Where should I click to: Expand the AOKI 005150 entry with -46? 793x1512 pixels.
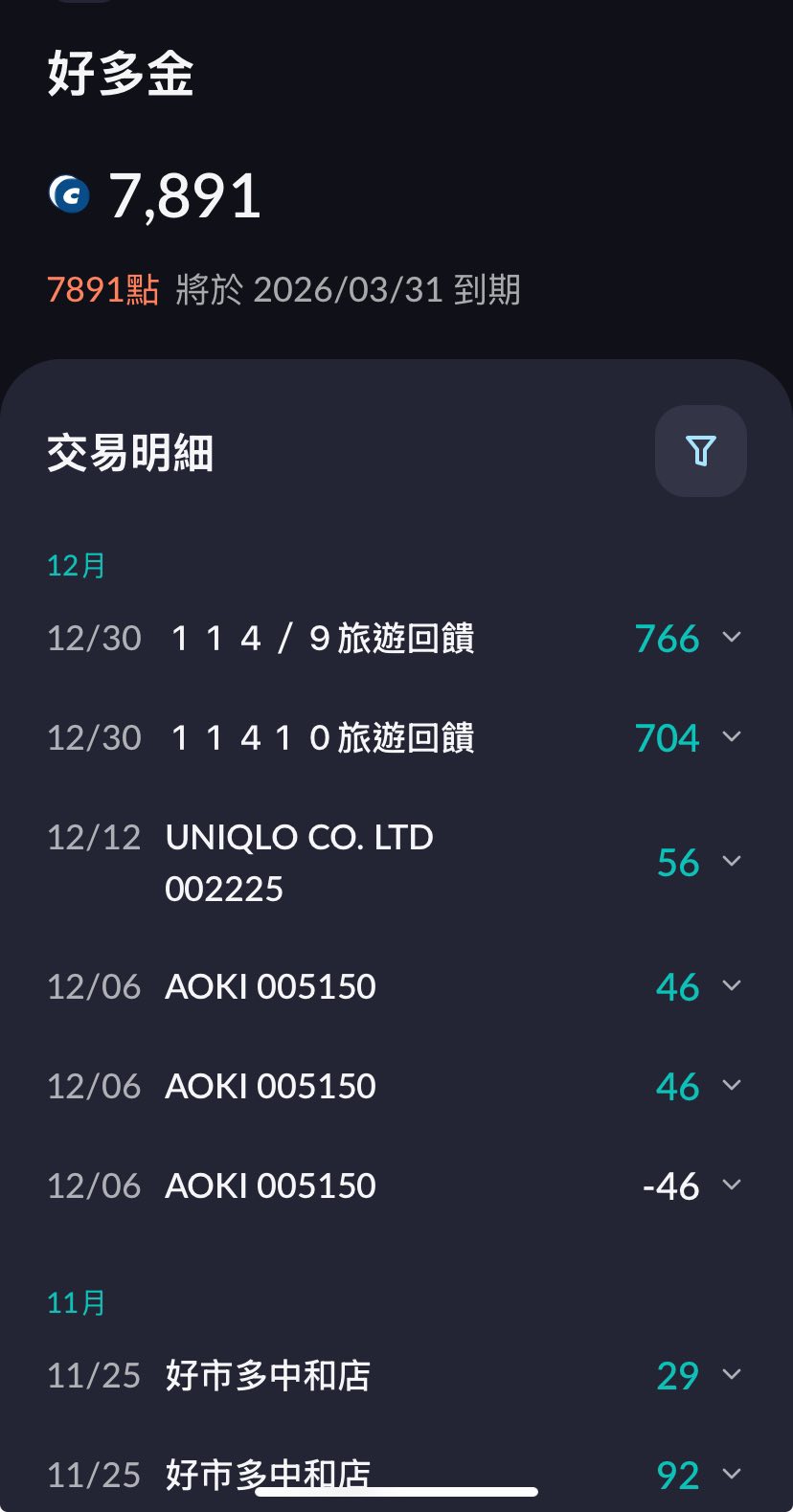[x=732, y=1185]
